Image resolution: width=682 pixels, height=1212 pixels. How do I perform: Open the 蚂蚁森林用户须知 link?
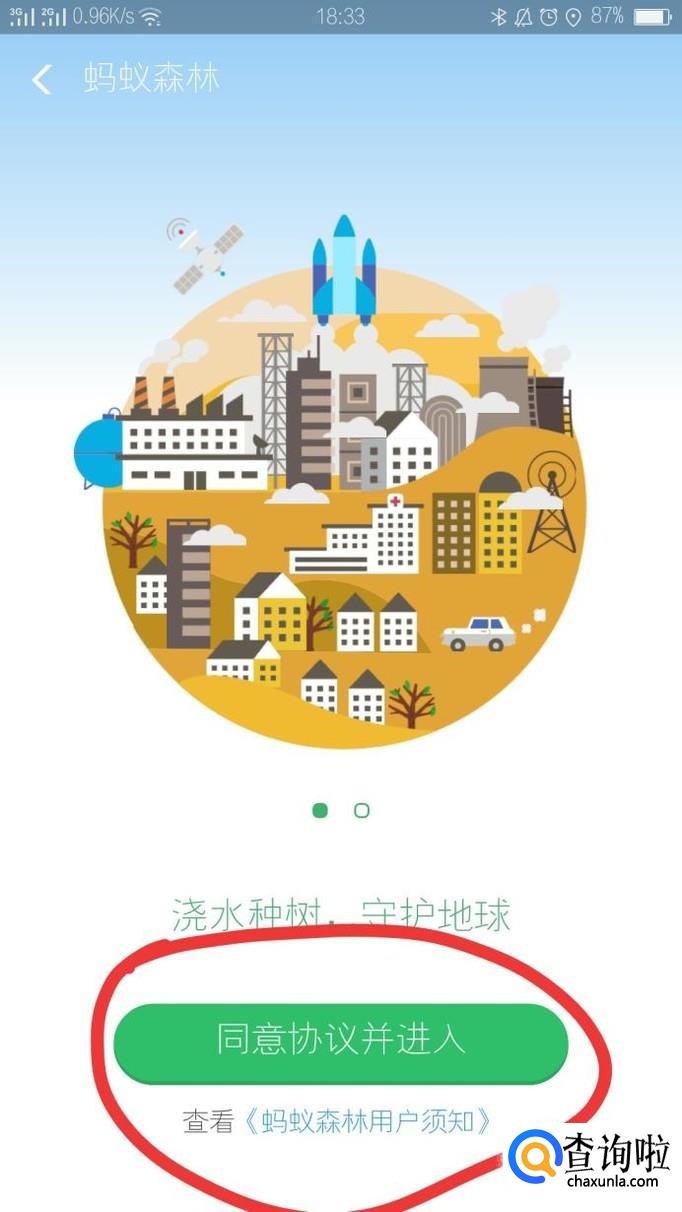tap(367, 1121)
